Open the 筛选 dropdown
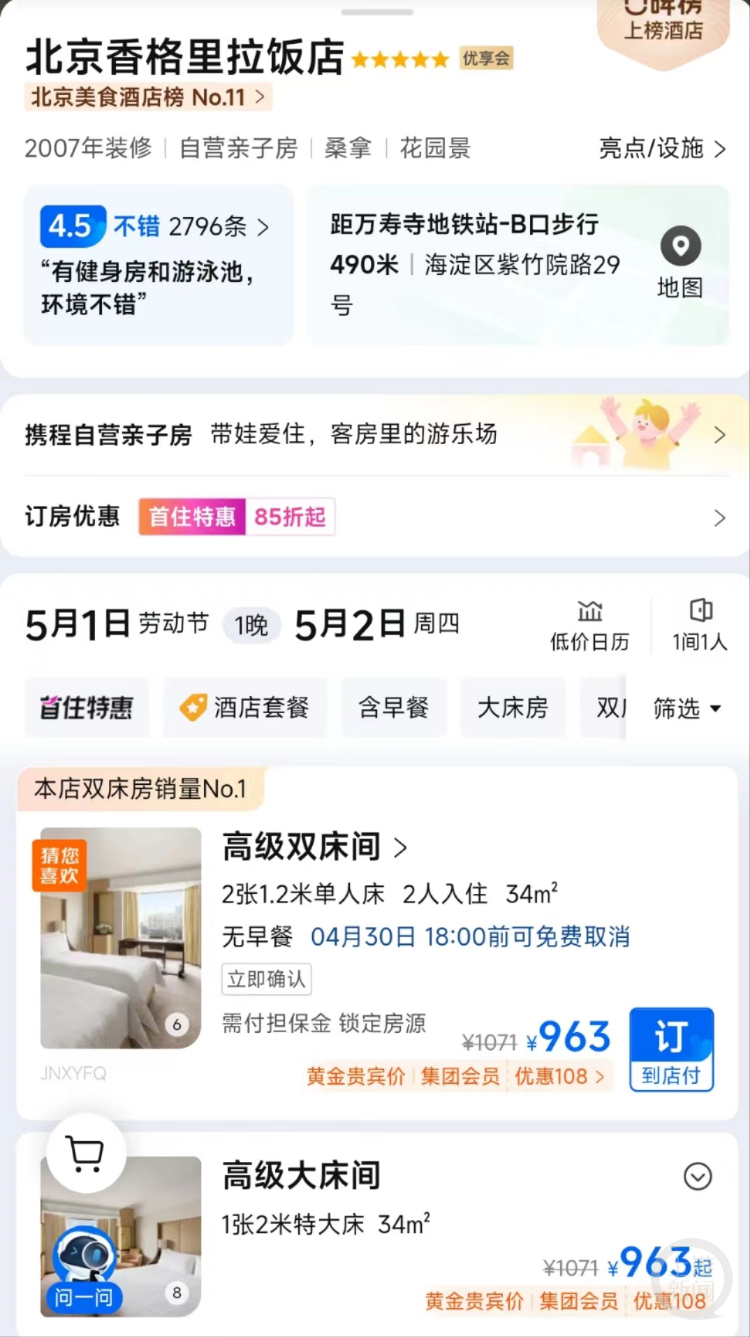The height and width of the screenshot is (1337, 750). (x=687, y=708)
